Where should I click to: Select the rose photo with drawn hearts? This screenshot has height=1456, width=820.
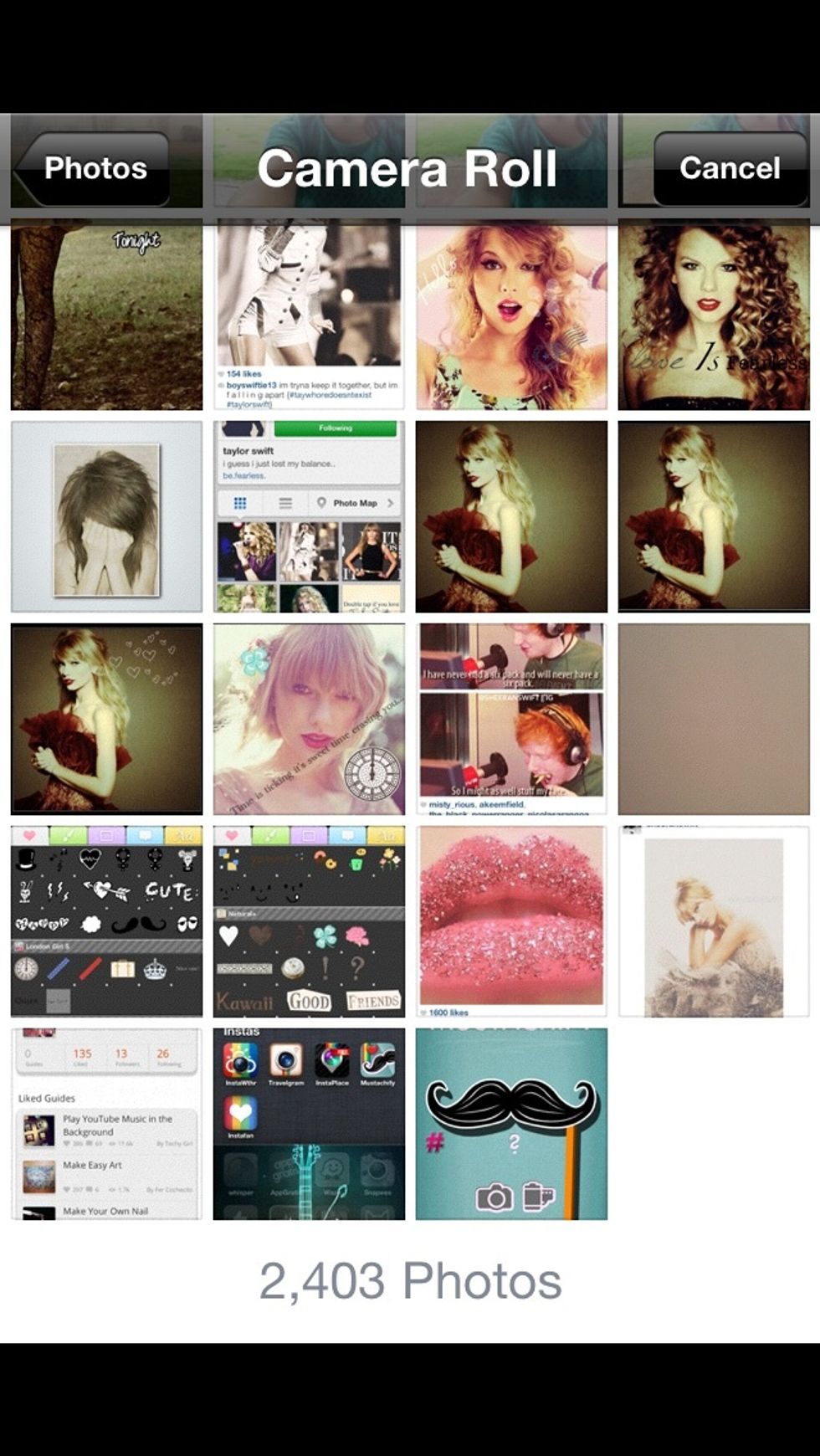[x=106, y=719]
